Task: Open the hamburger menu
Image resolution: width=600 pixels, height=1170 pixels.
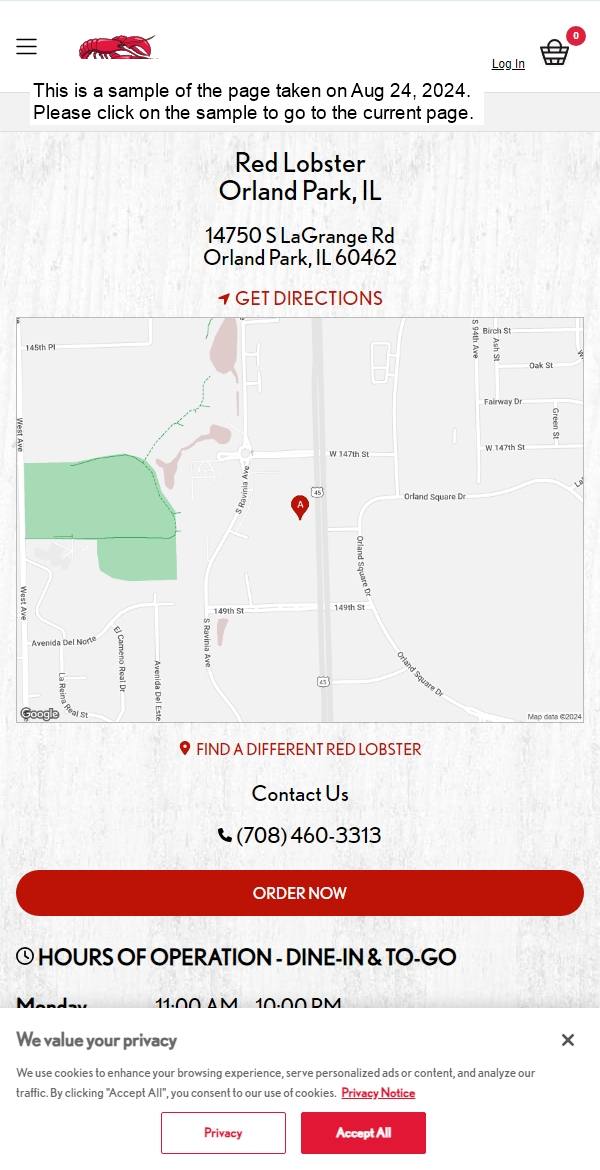Action: pos(27,47)
